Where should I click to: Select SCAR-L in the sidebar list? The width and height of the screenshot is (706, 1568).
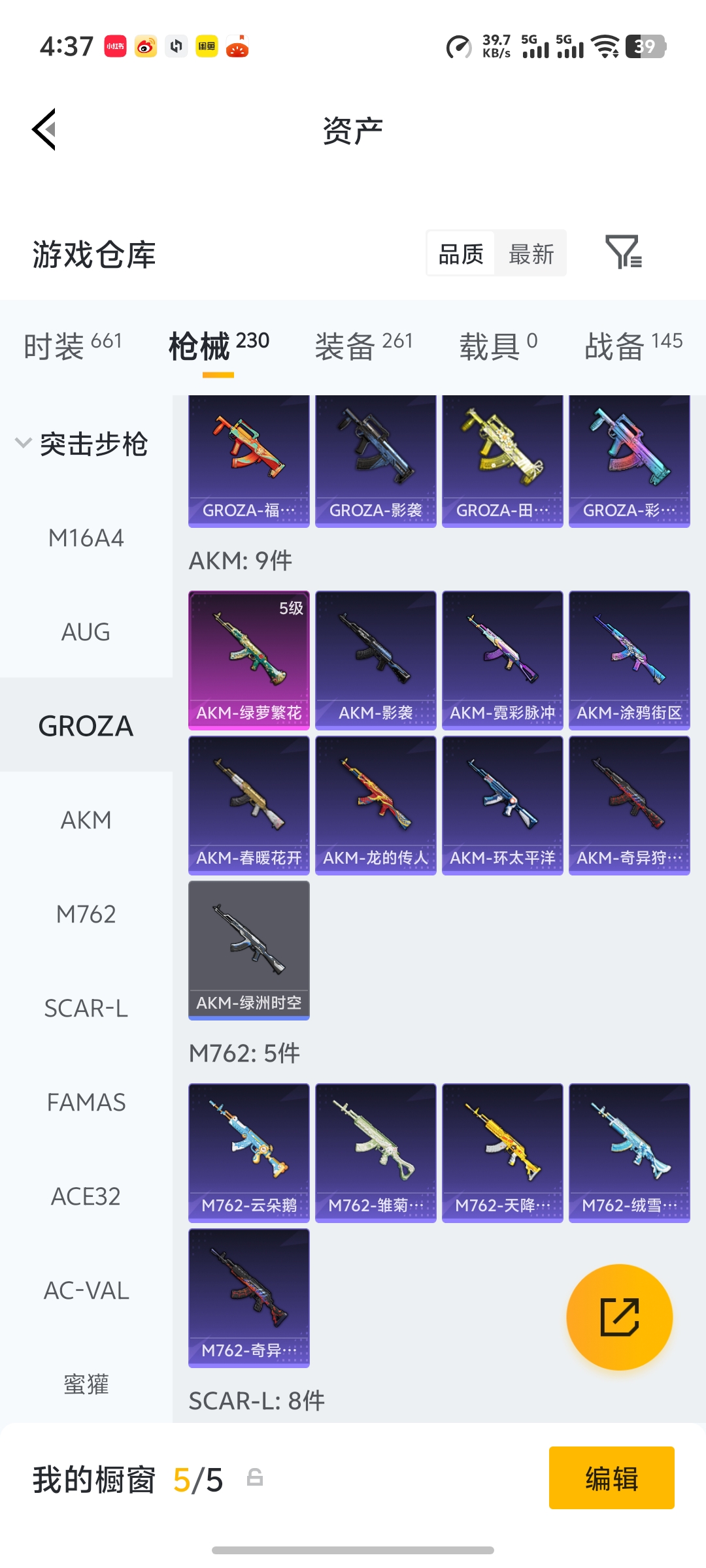(86, 1008)
